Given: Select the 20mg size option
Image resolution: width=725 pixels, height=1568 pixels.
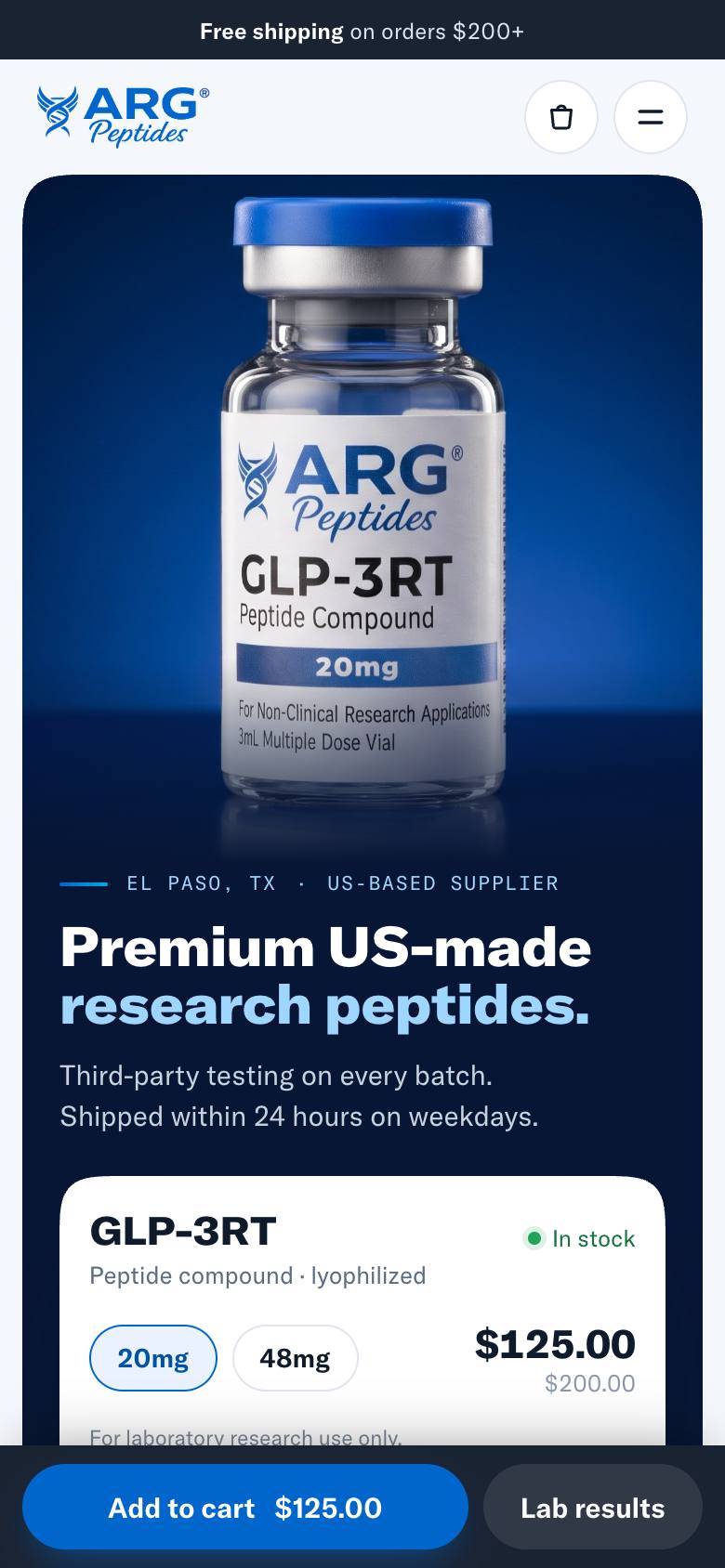Looking at the screenshot, I should (x=153, y=1358).
